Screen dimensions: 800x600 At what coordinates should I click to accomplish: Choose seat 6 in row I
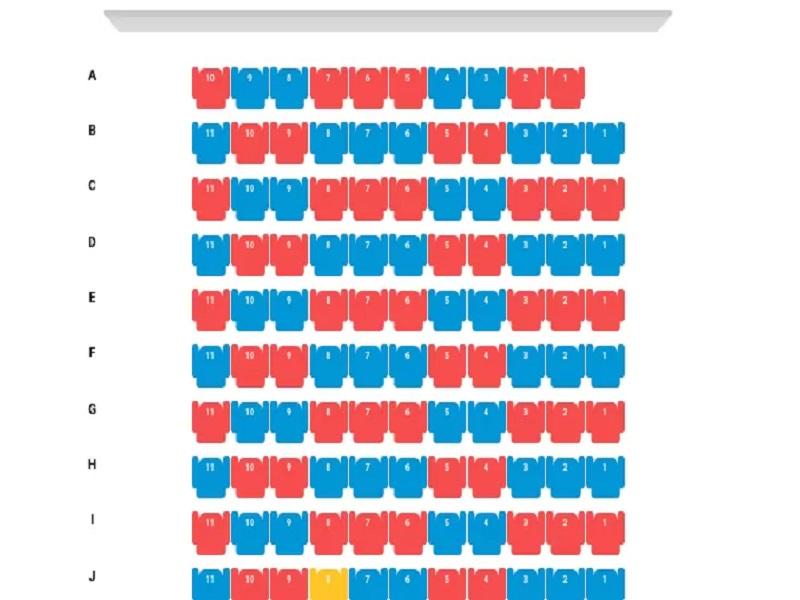click(x=408, y=534)
